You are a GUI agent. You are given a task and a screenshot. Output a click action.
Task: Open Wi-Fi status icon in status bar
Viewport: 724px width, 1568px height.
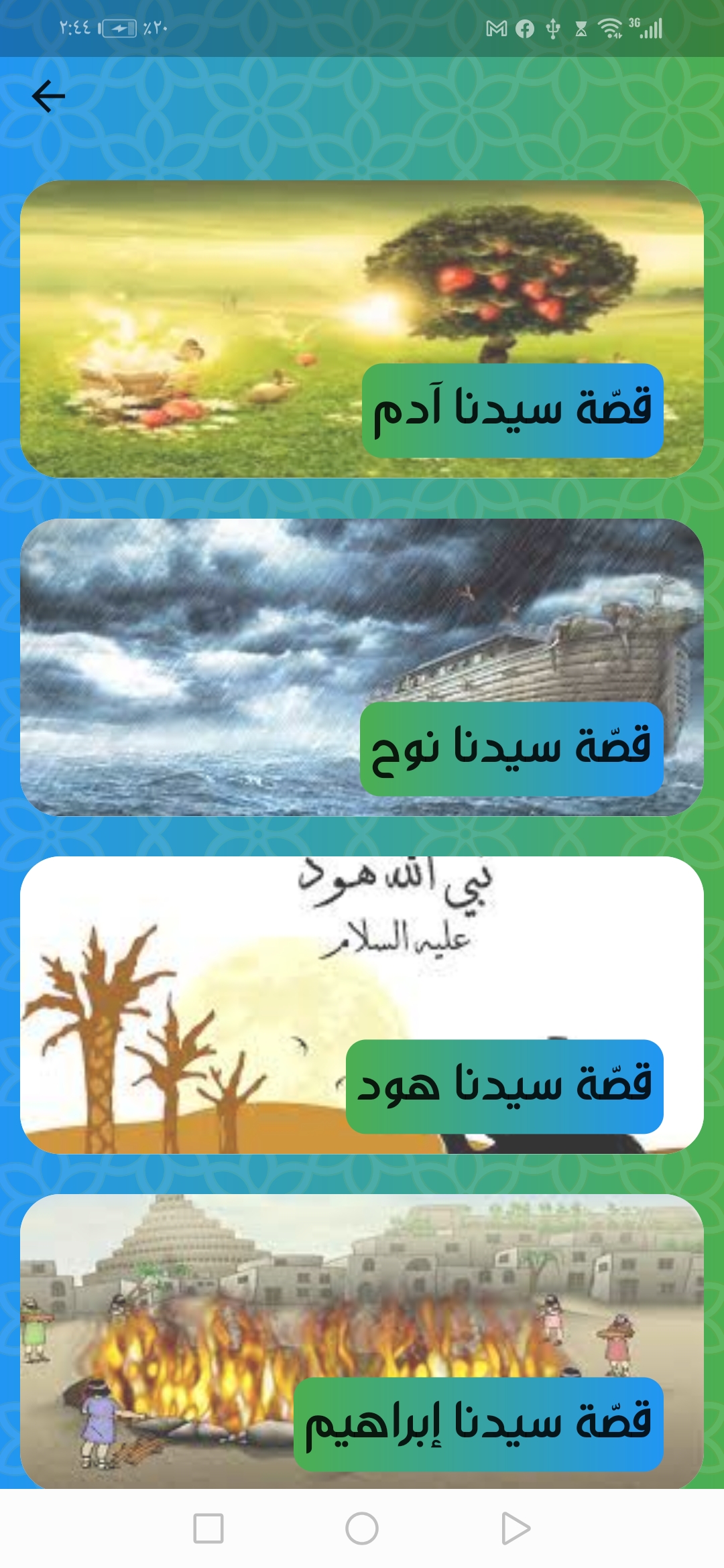pyautogui.click(x=609, y=28)
